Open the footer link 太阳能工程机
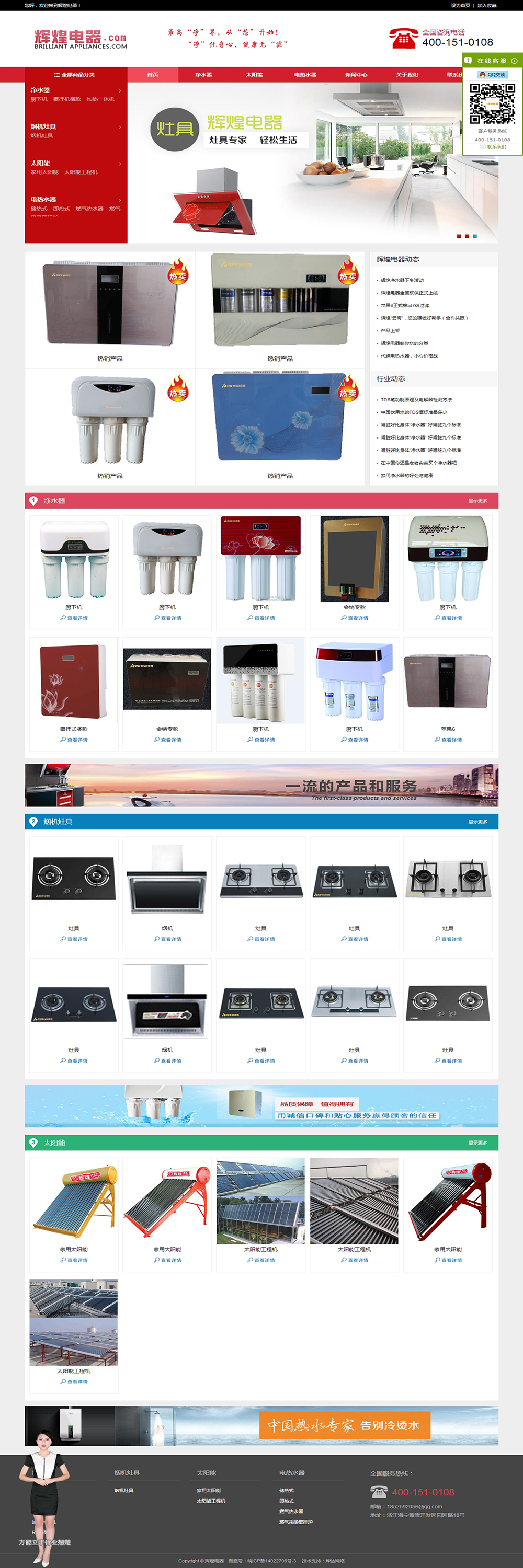Viewport: 523px width, 1568px height. (x=211, y=1501)
